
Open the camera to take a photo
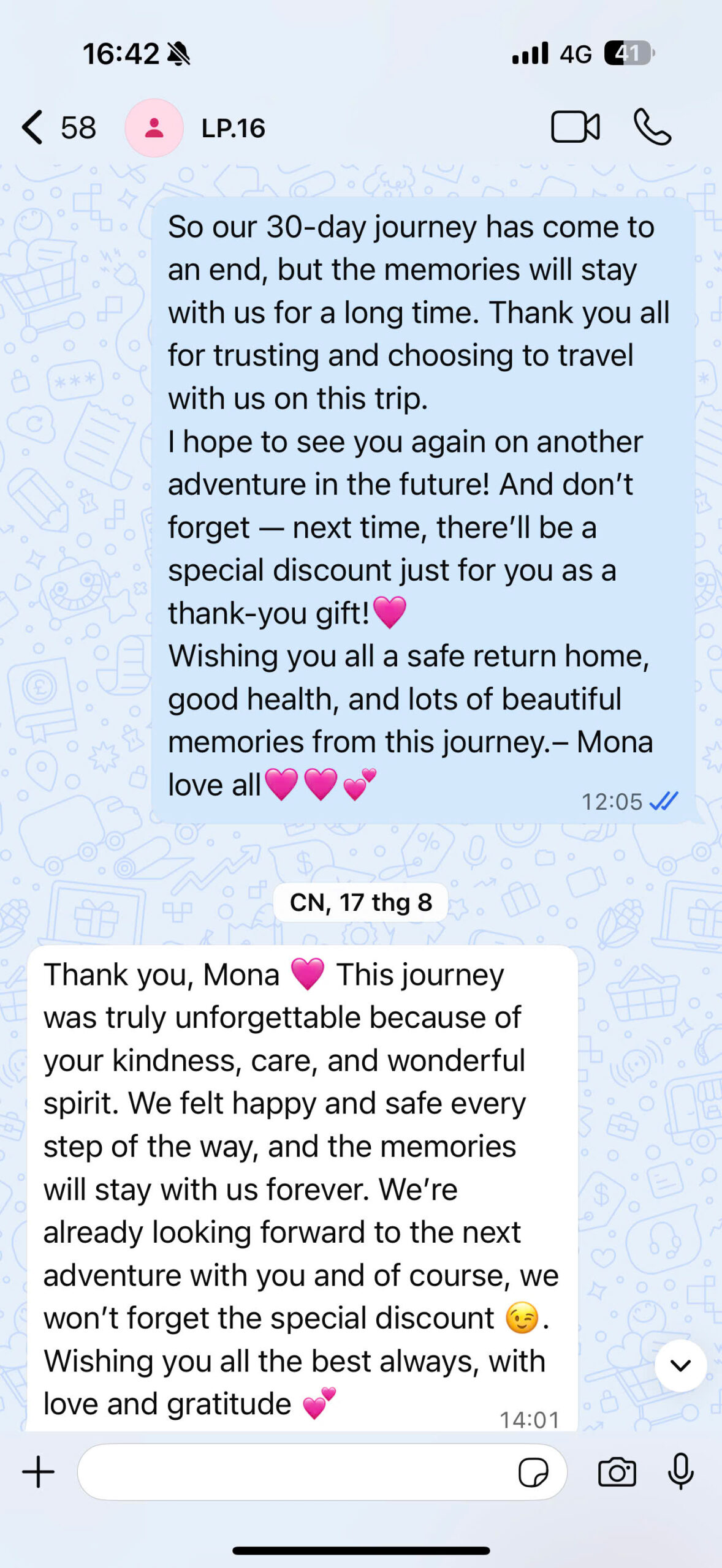(x=617, y=1472)
